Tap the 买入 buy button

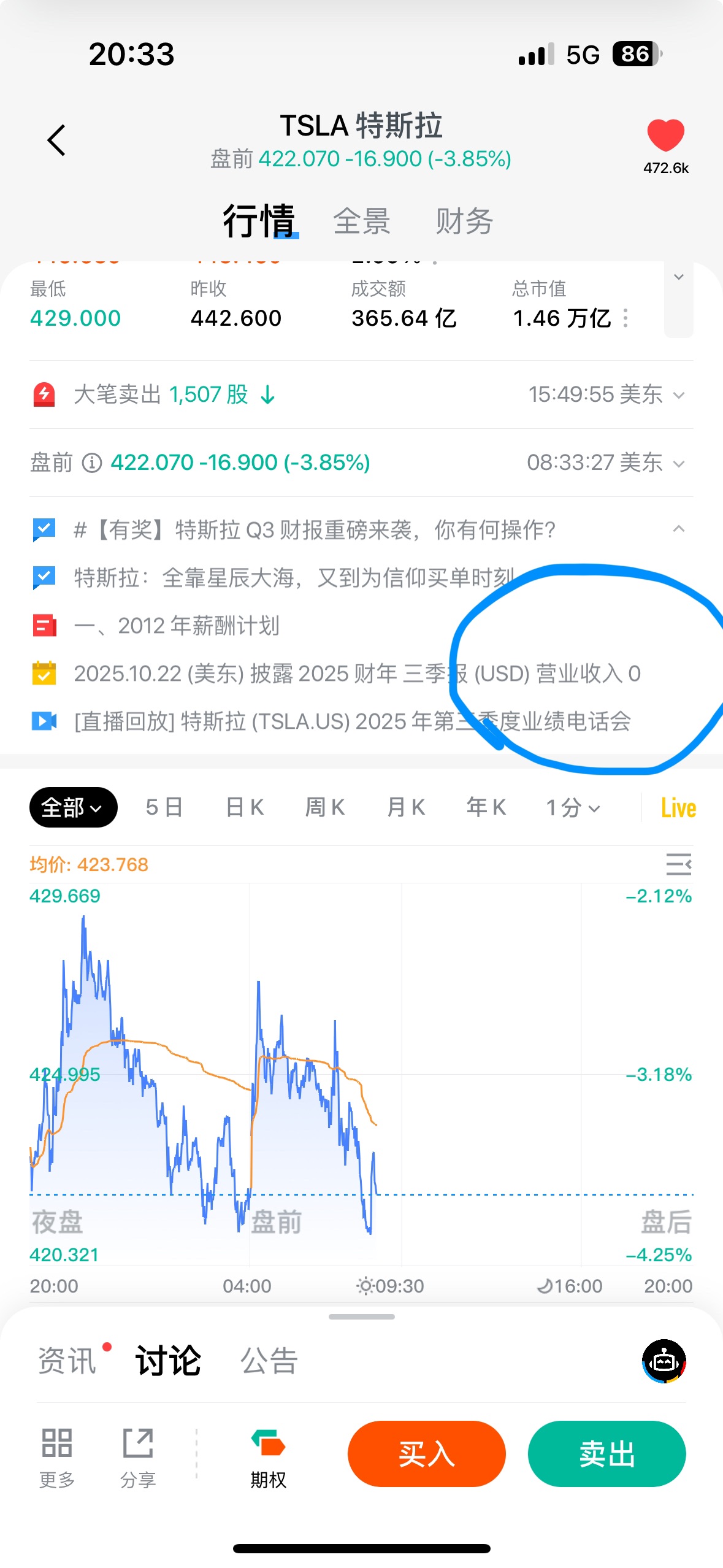pos(426,1454)
